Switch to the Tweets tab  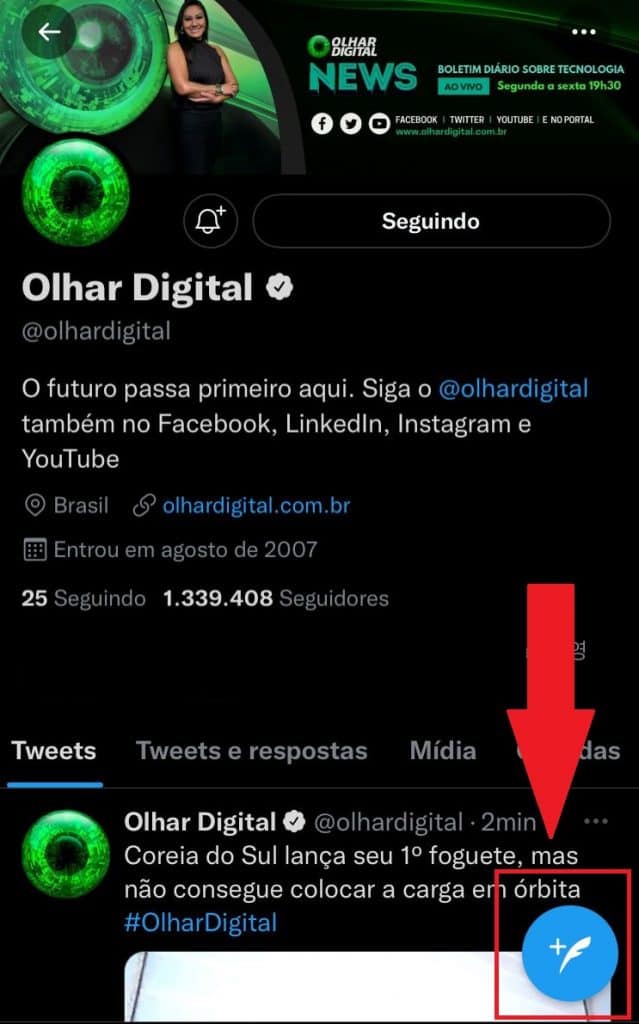click(x=54, y=751)
